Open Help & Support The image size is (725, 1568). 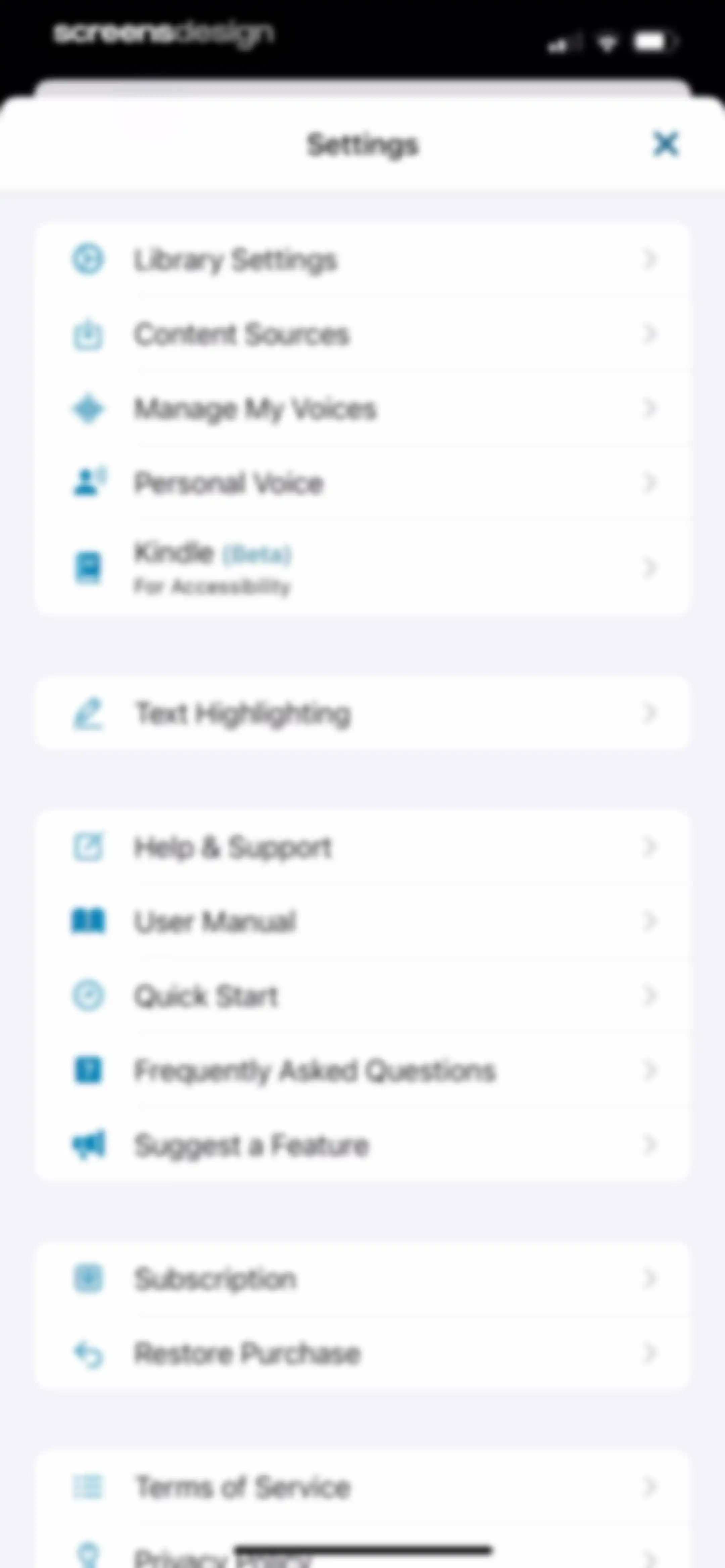(x=362, y=847)
